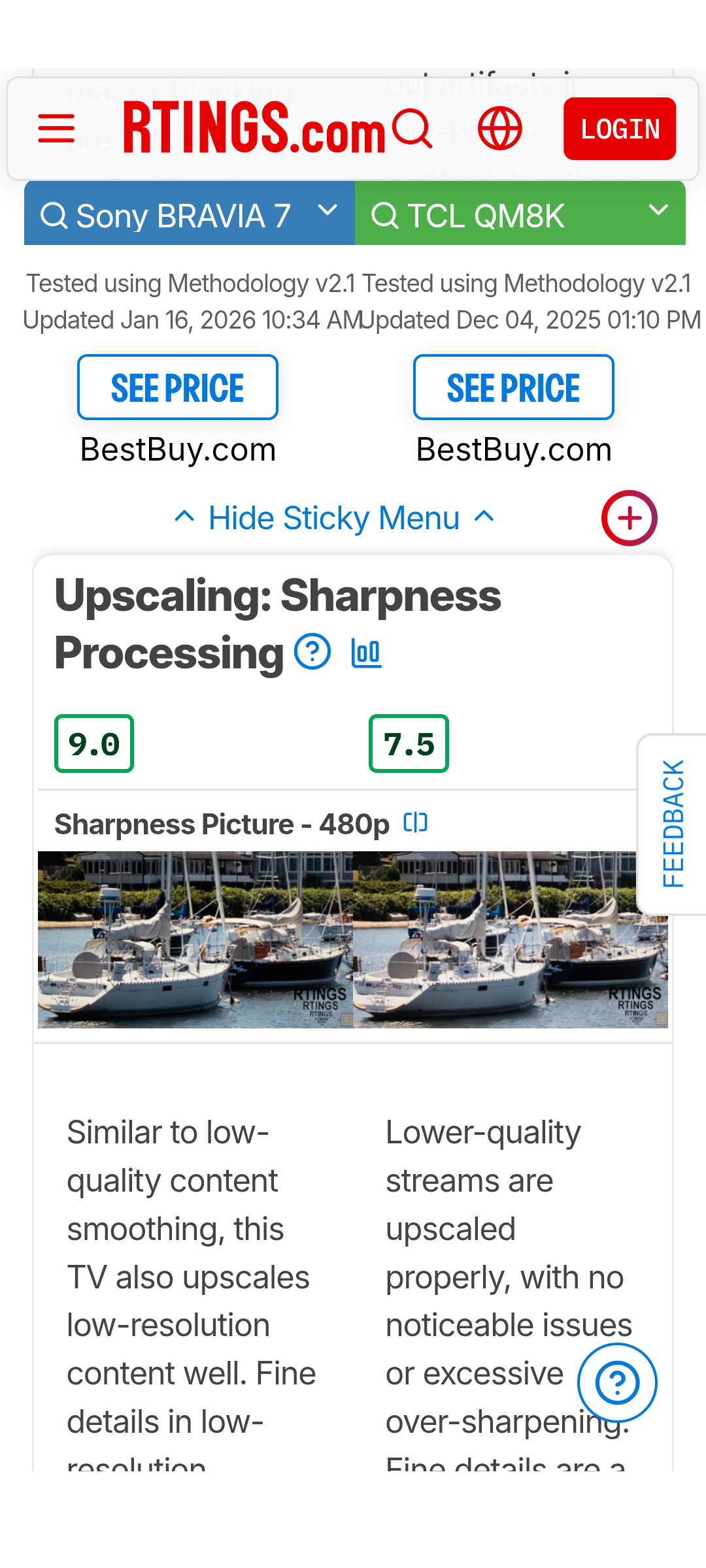Open the floating help question button
The height and width of the screenshot is (1568, 706).
coord(617,1382)
